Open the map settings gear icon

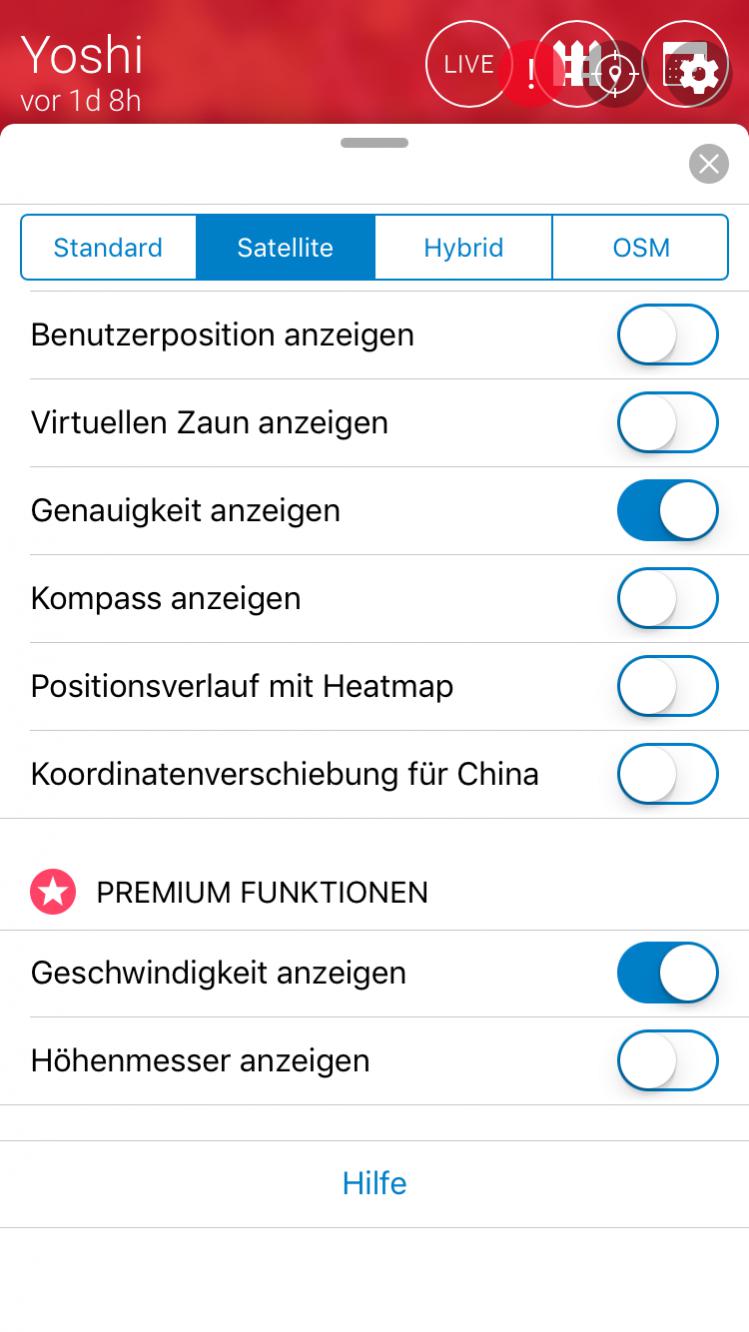[685, 64]
